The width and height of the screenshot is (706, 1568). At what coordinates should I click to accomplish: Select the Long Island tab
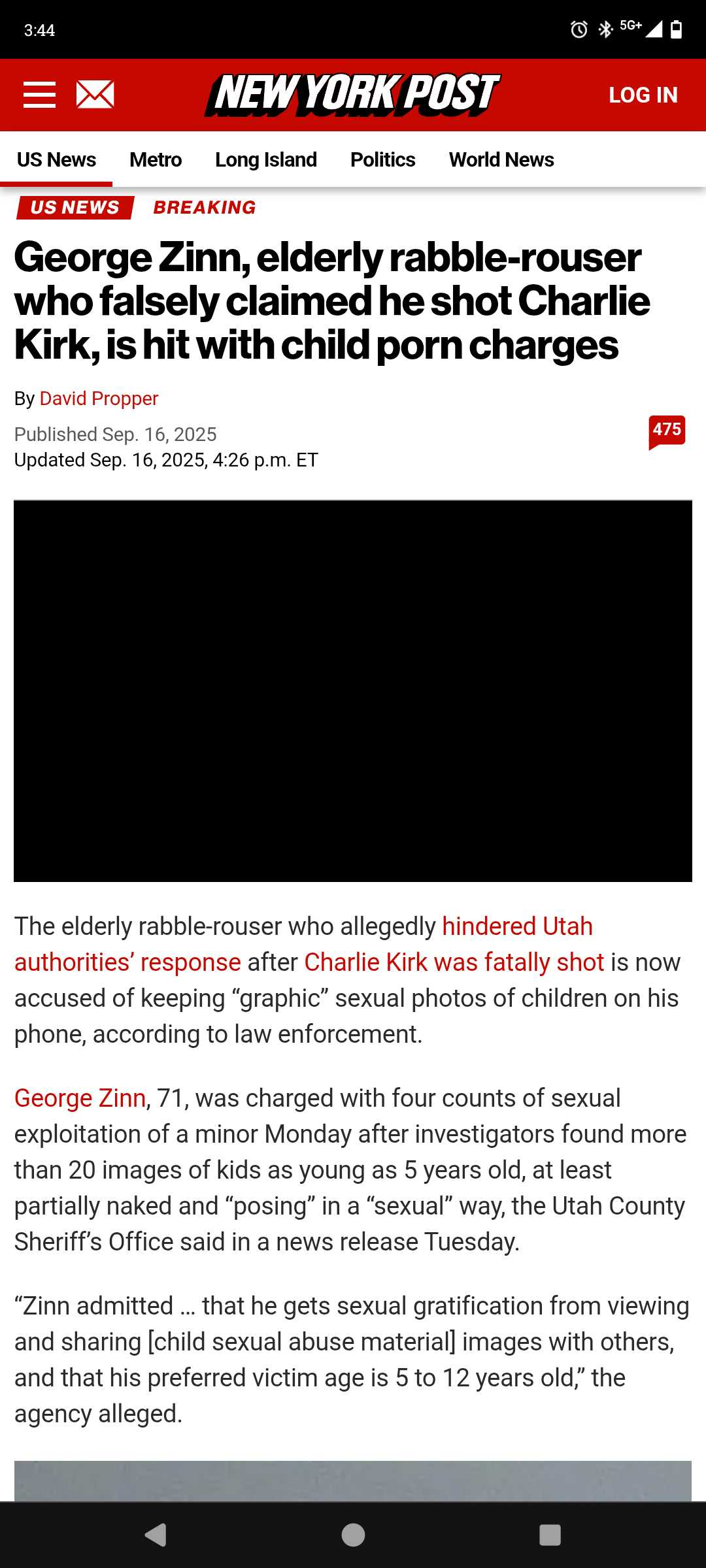(x=266, y=160)
